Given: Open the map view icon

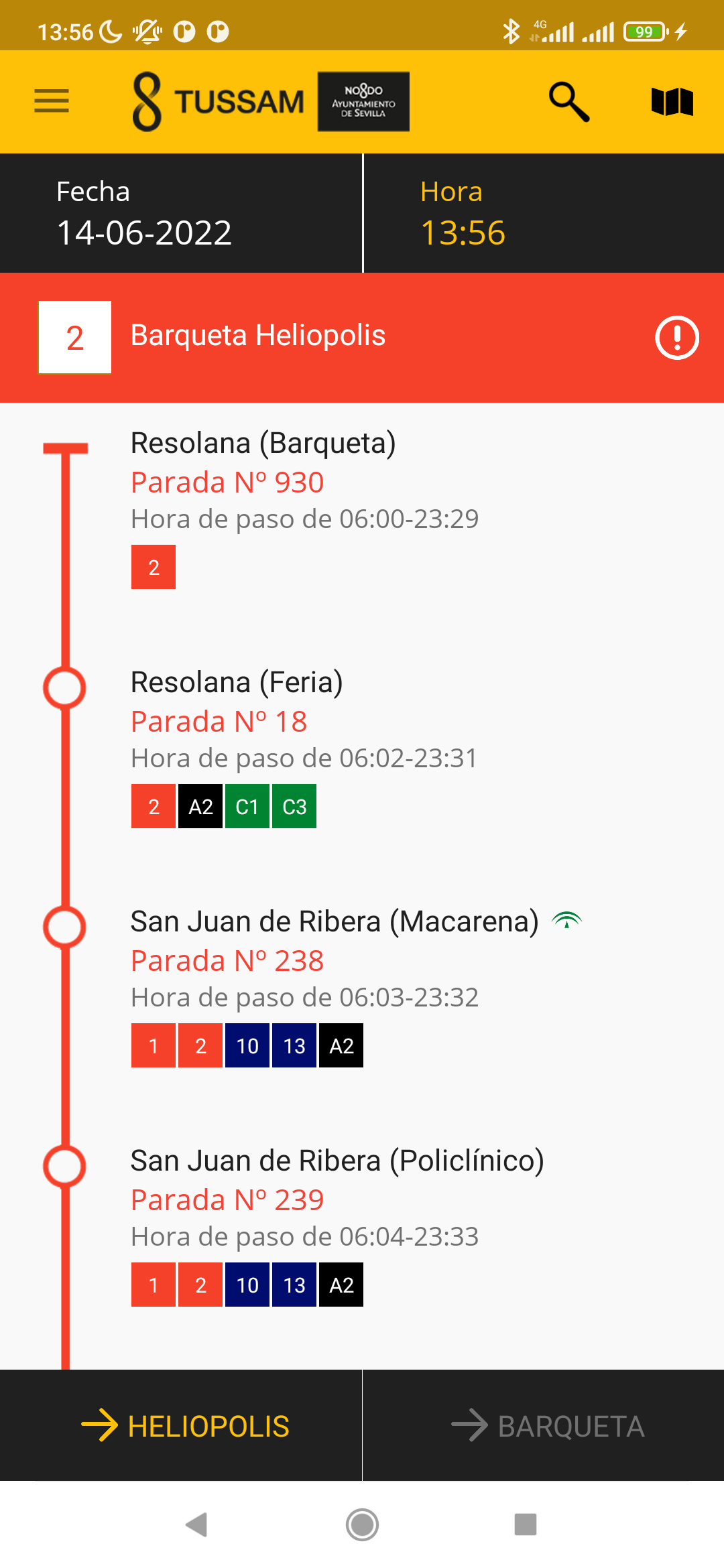Looking at the screenshot, I should (x=672, y=102).
